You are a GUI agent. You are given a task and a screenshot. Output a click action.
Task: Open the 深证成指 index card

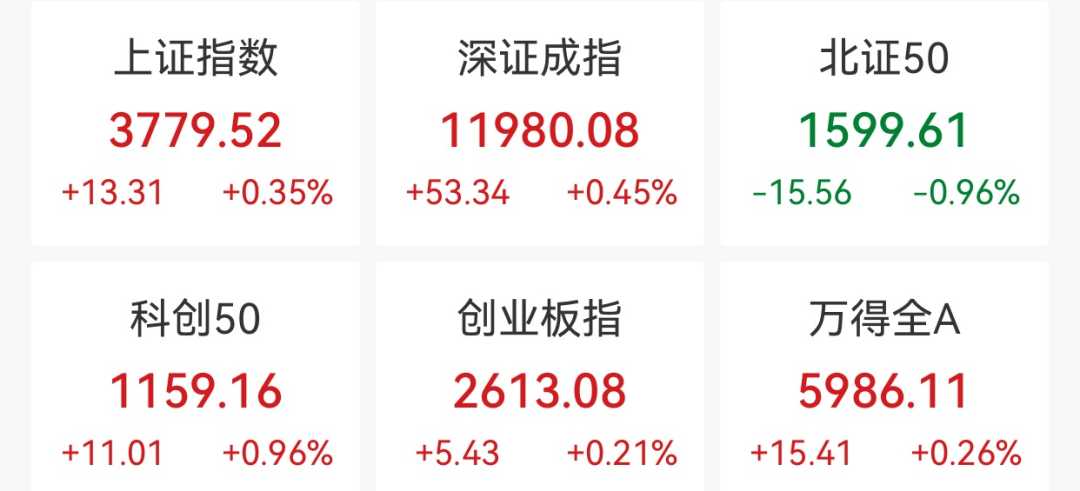(x=540, y=125)
